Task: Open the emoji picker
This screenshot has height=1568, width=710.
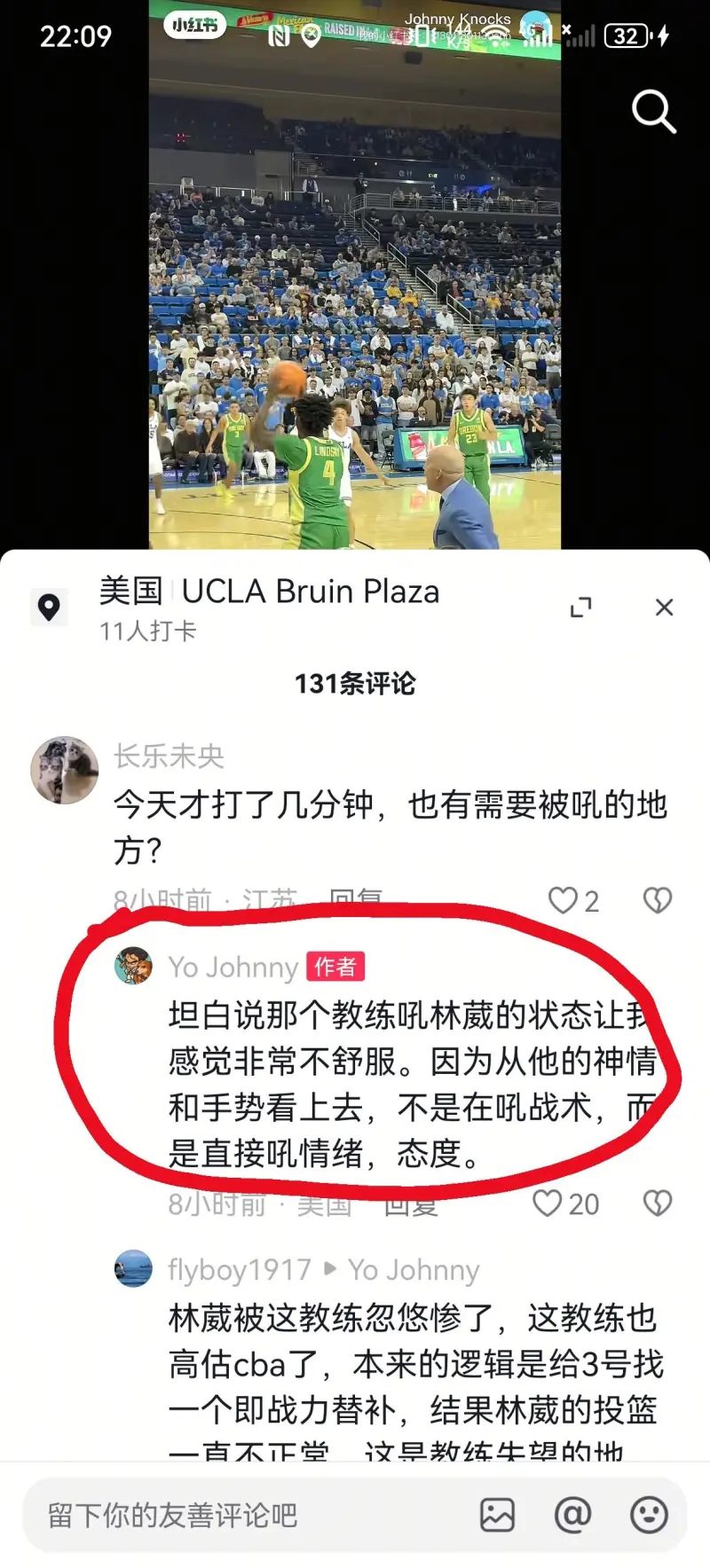Action: click(649, 1515)
